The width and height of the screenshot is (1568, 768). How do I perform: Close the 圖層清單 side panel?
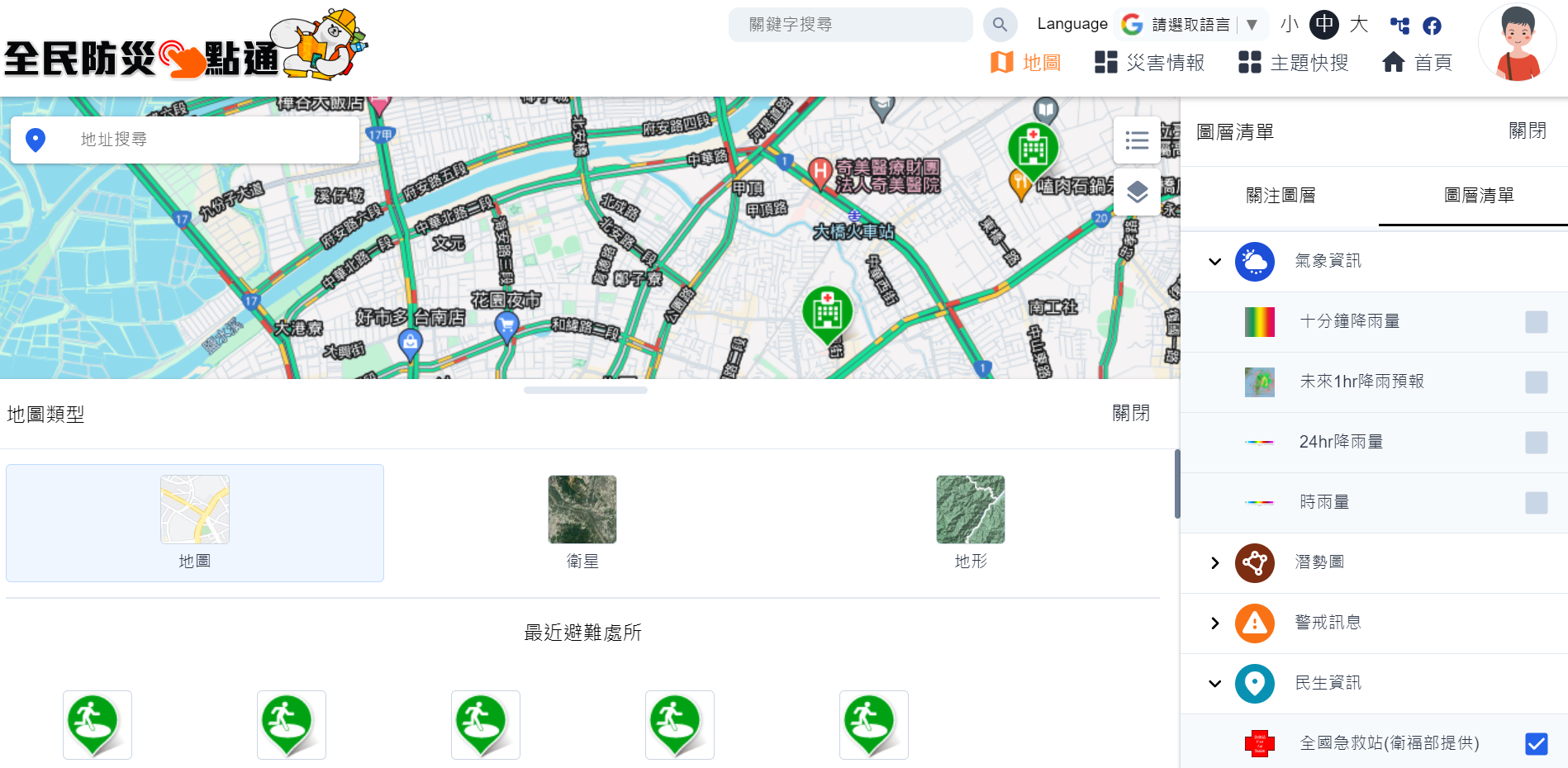(x=1527, y=131)
